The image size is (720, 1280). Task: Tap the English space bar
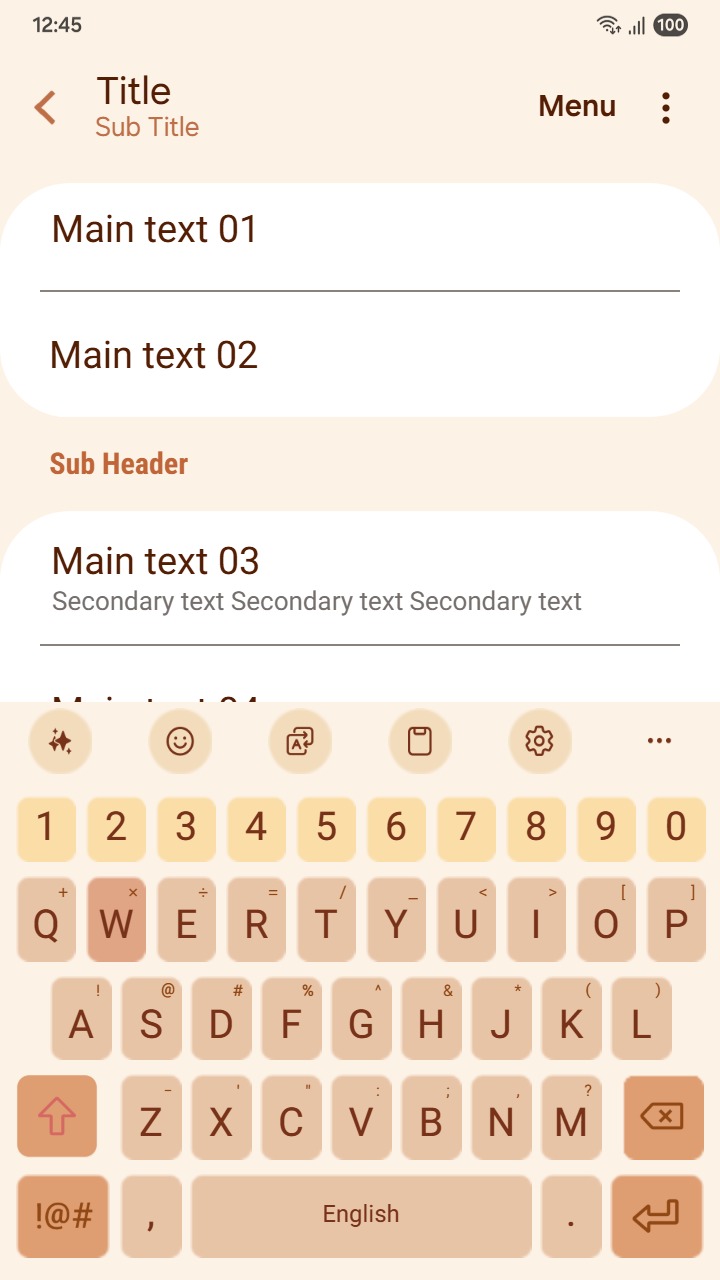point(361,1215)
